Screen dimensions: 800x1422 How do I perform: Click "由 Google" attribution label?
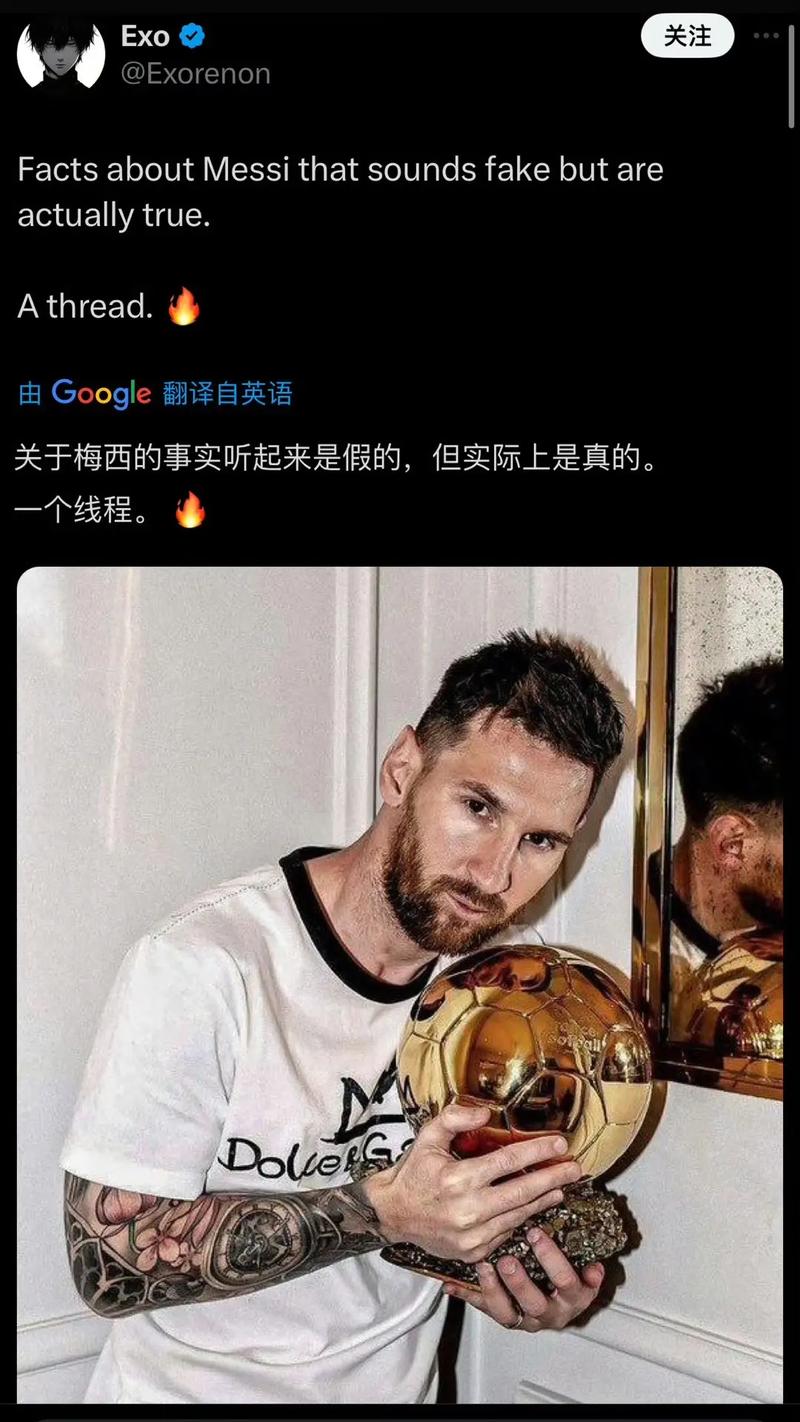click(70, 393)
